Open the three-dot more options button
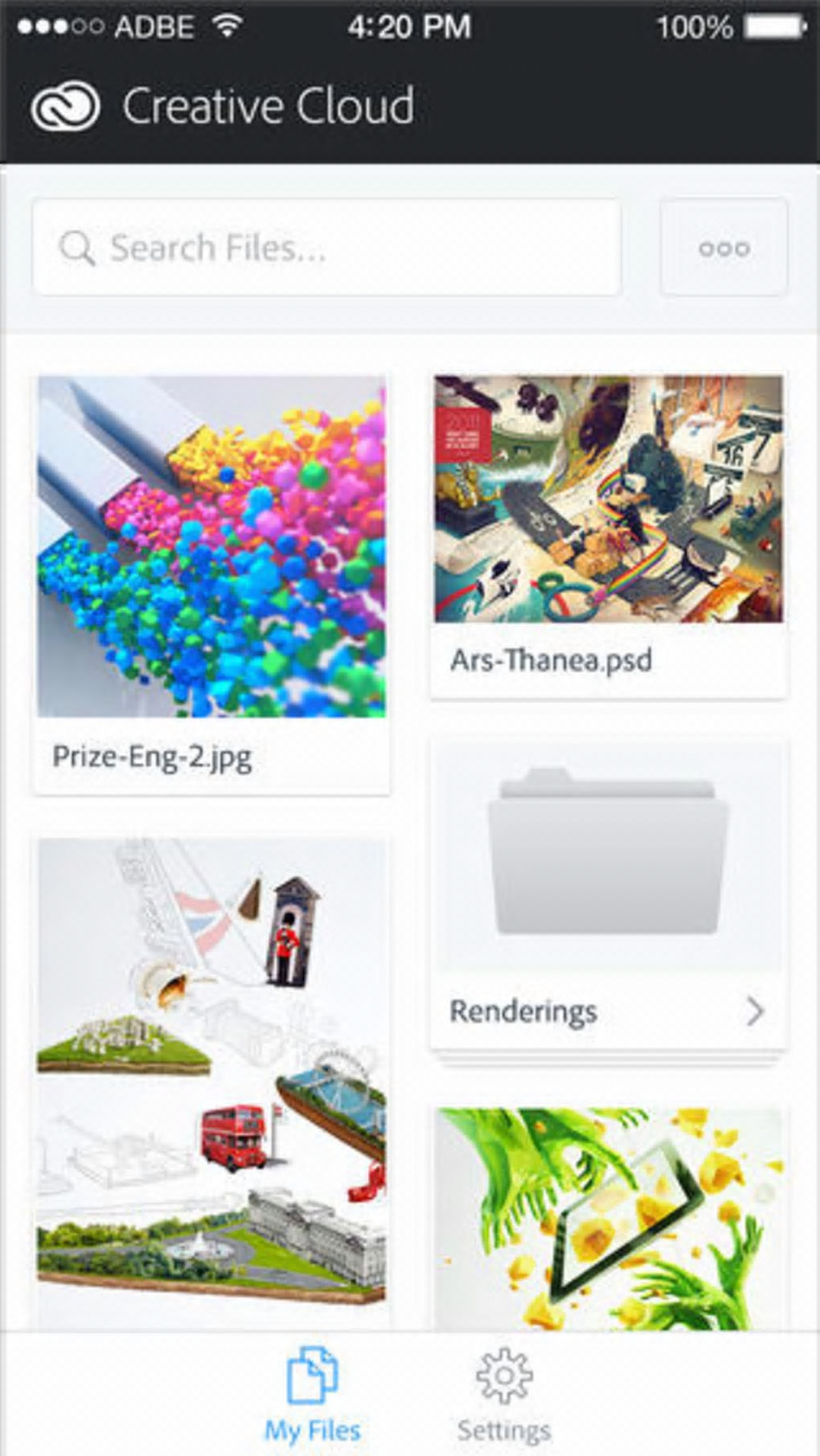This screenshot has width=820, height=1456. [724, 248]
